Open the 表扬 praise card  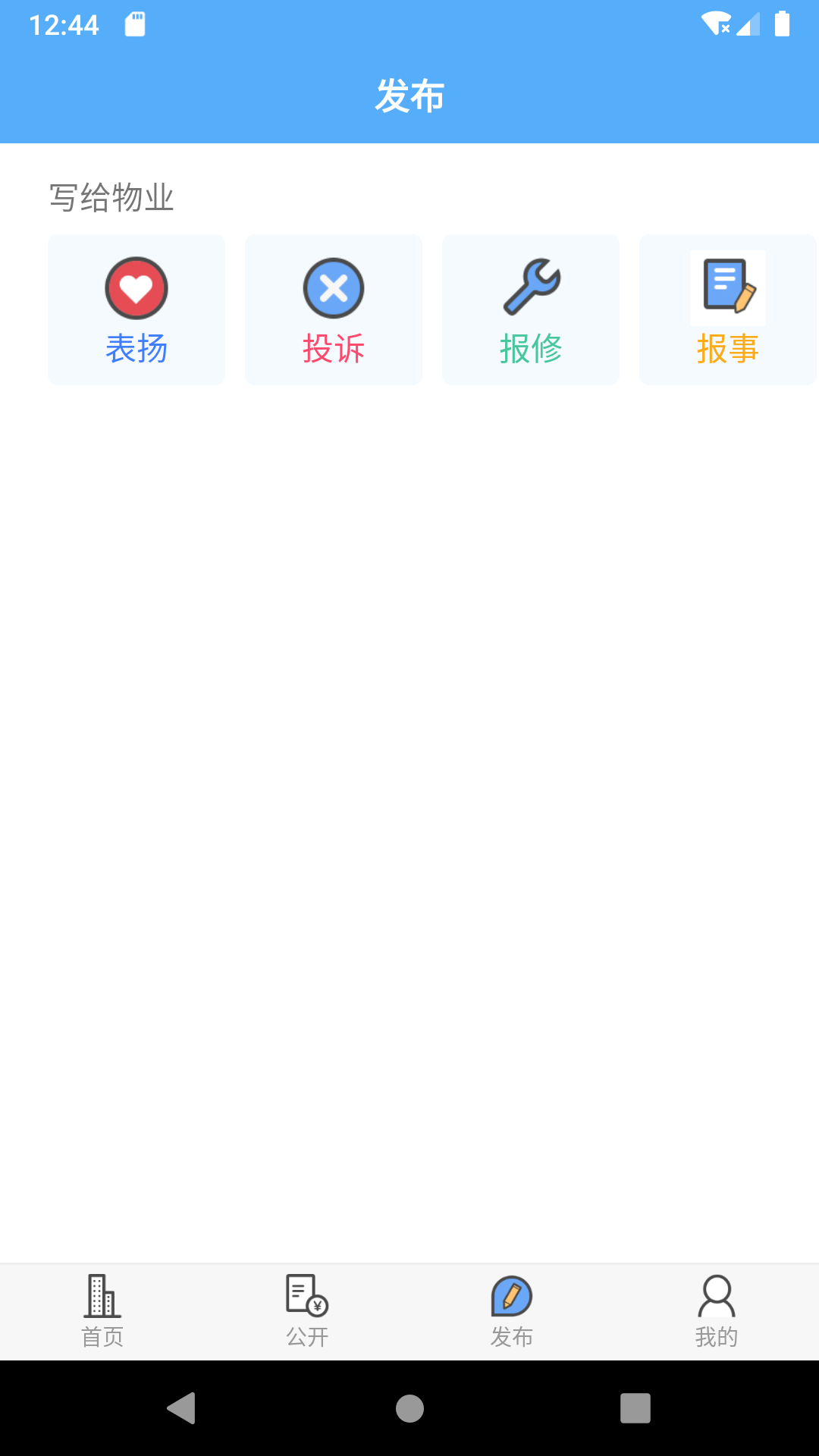(136, 309)
